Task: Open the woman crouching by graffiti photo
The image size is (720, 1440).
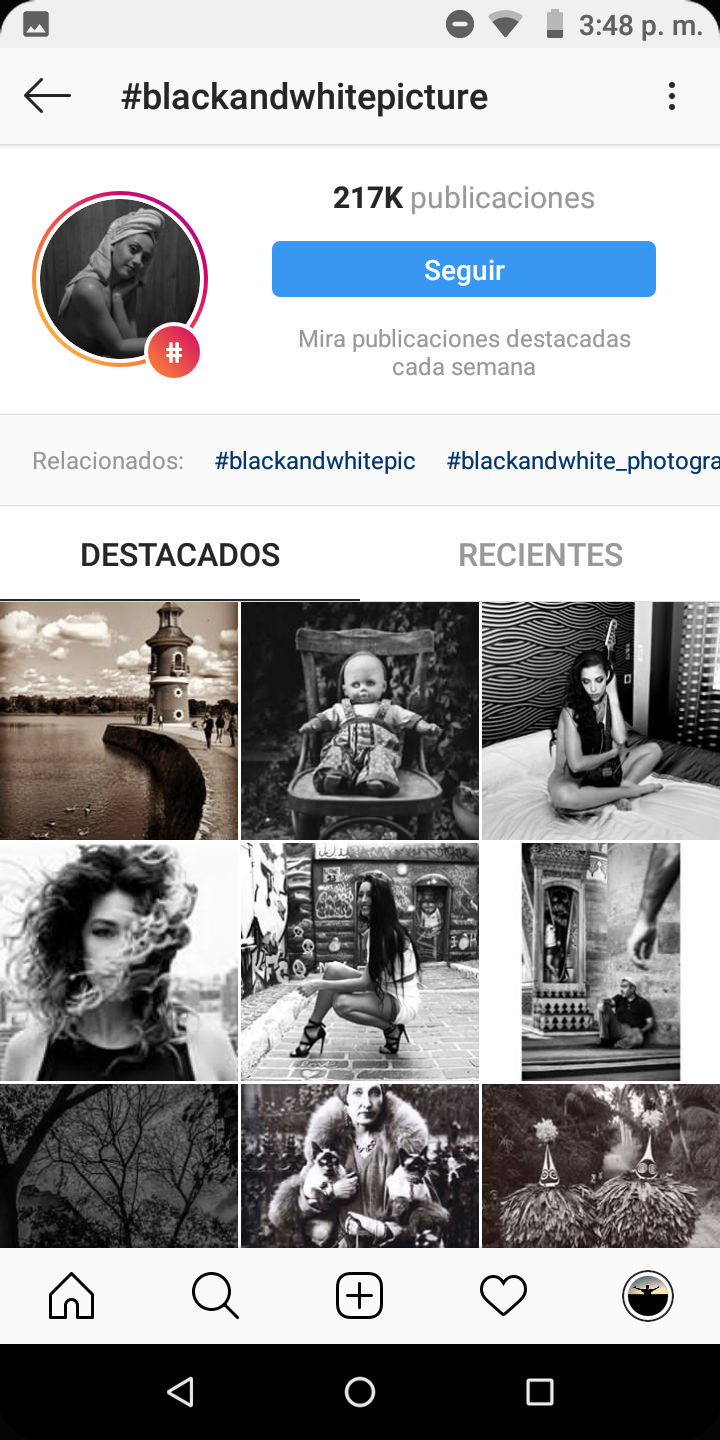Action: pos(360,961)
